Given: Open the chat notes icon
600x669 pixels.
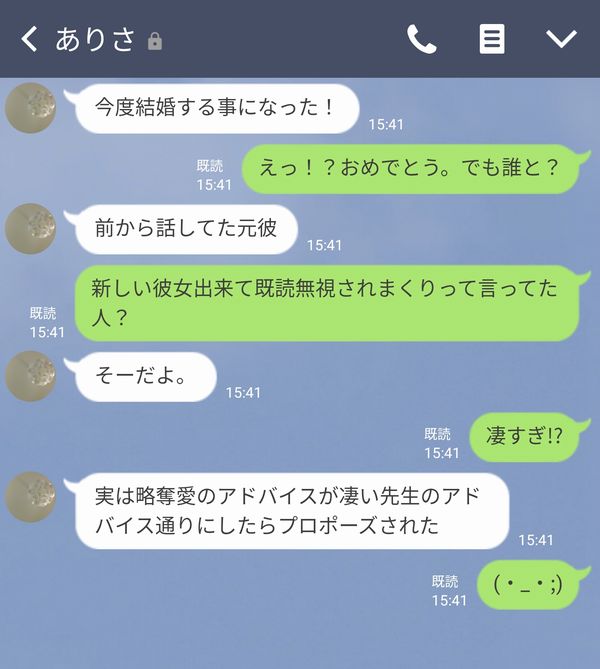Looking at the screenshot, I should click(x=492, y=39).
